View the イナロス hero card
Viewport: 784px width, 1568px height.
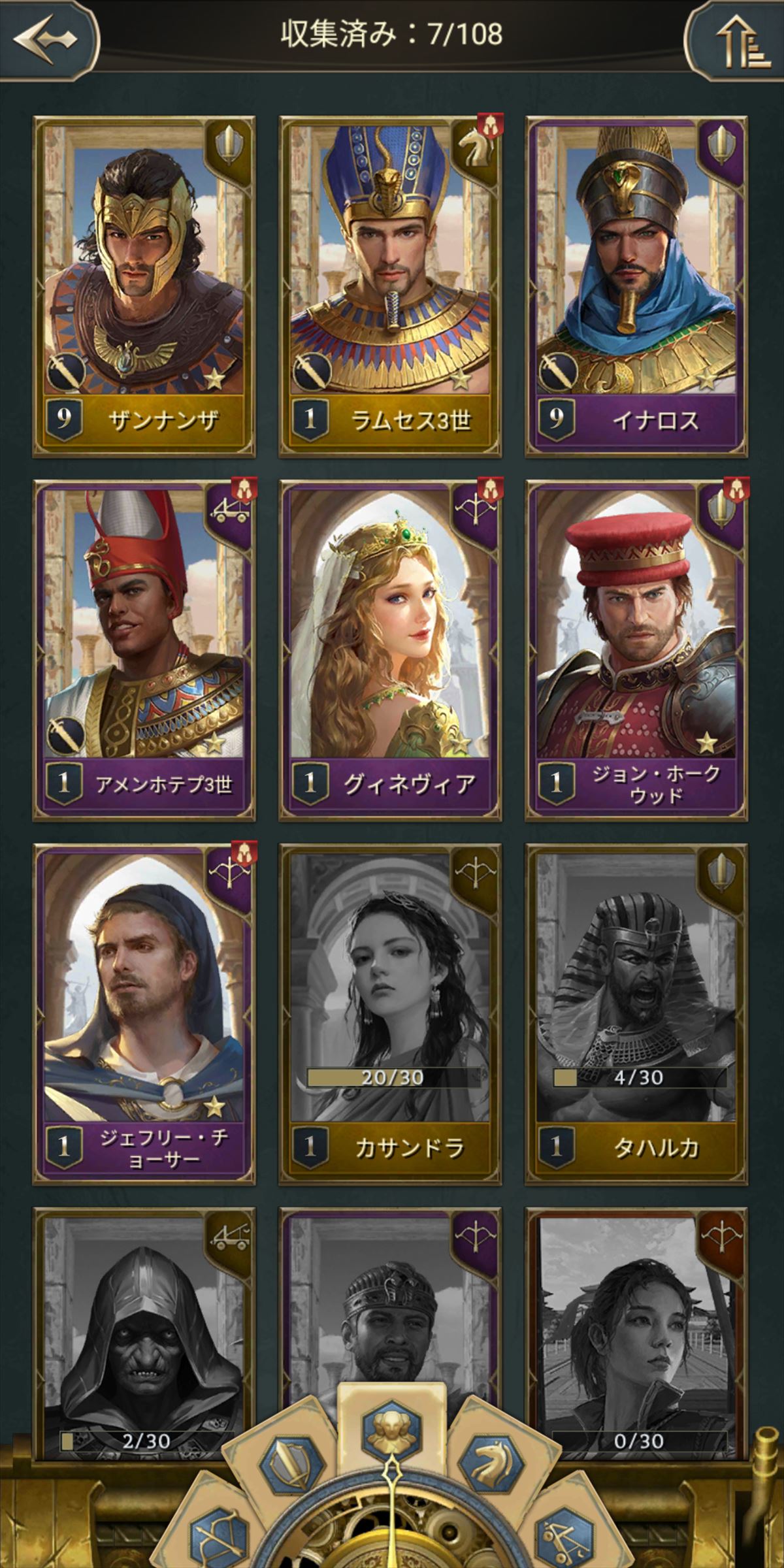tap(636, 286)
